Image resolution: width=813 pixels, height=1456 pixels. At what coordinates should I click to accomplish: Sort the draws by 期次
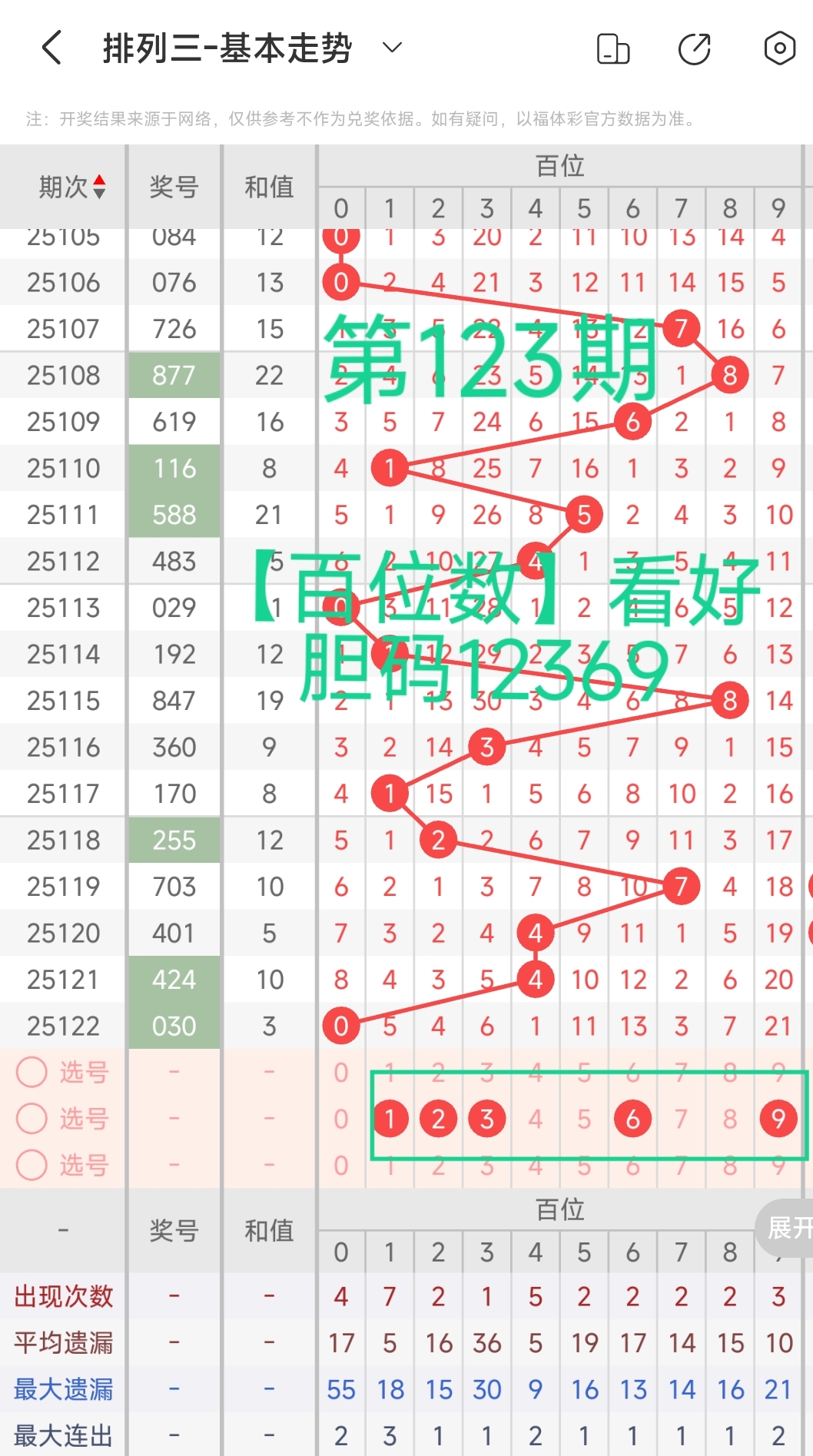73,187
